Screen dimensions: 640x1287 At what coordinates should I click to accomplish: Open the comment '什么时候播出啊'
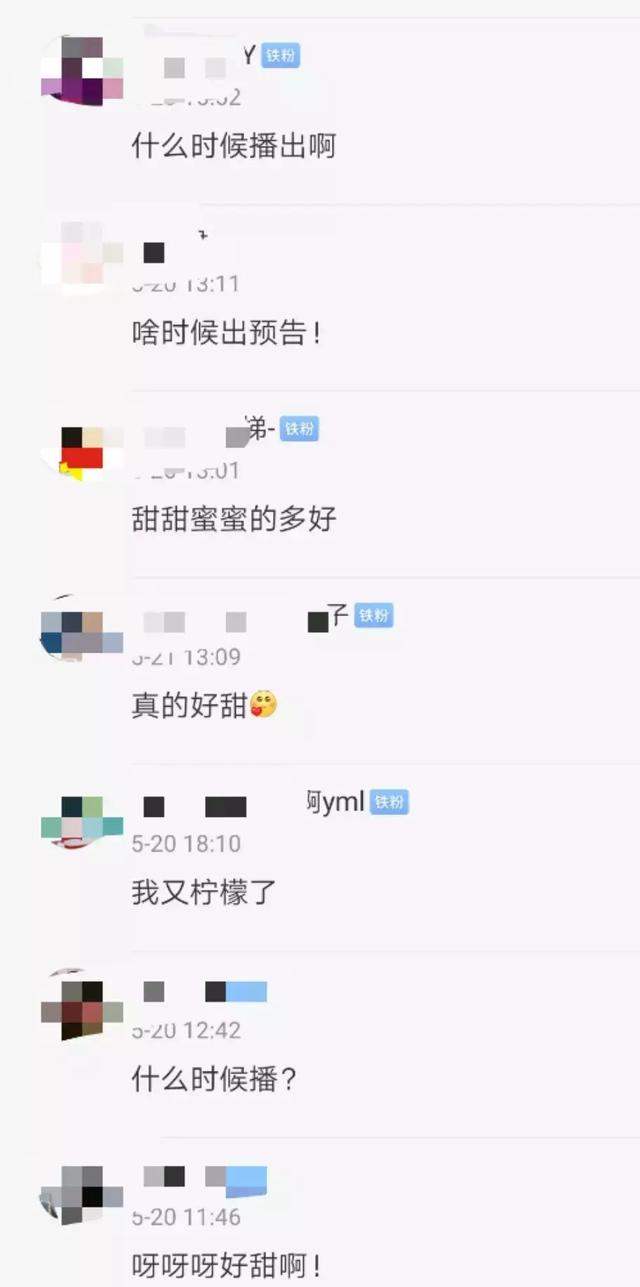tap(233, 146)
